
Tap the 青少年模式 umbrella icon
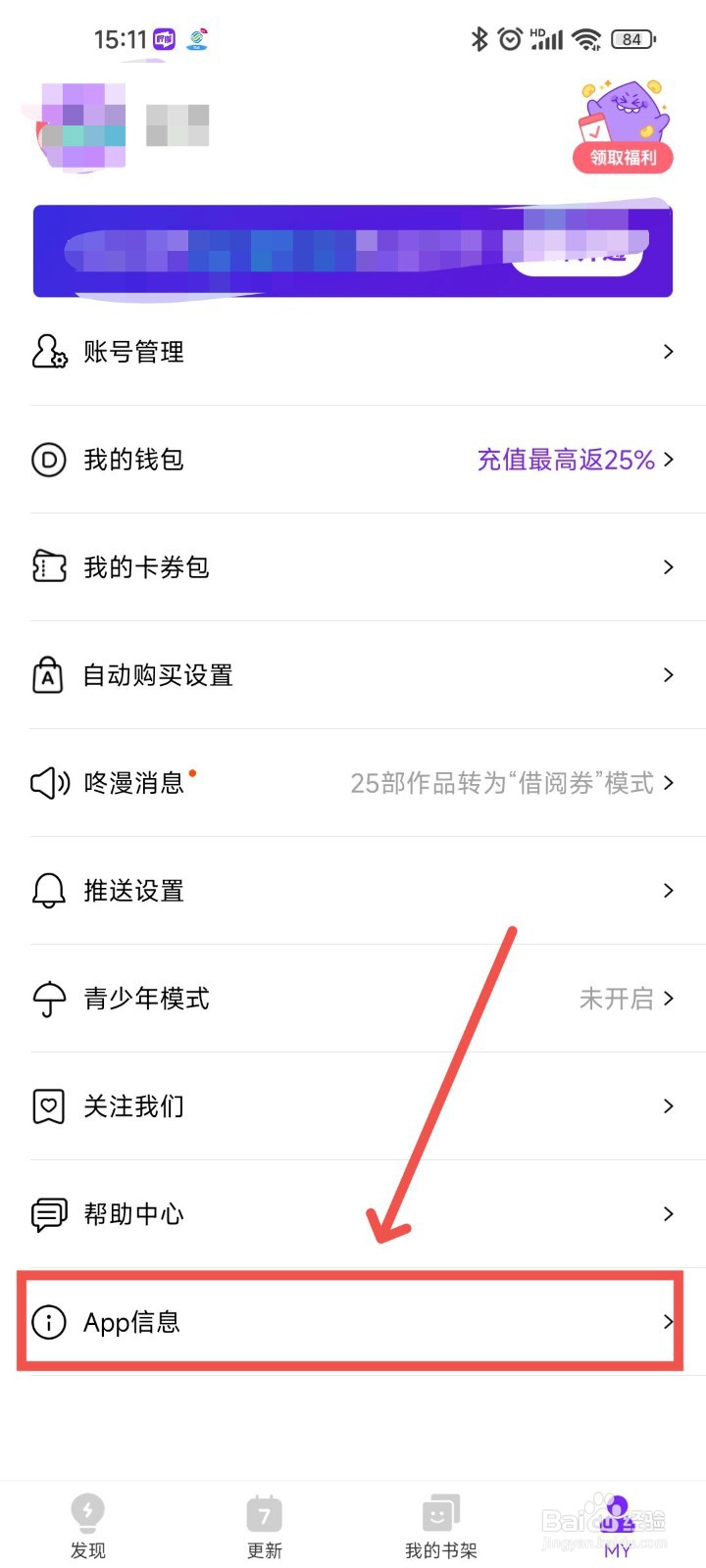pyautogui.click(x=49, y=999)
